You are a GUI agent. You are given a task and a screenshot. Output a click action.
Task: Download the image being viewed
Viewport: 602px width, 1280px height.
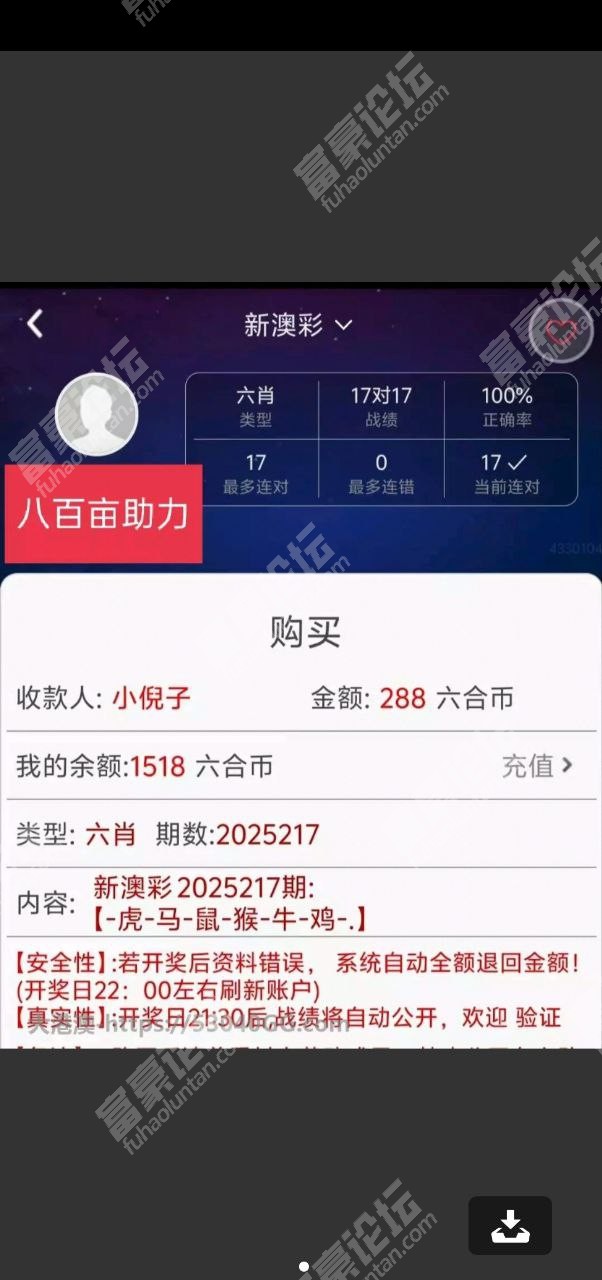pos(510,1225)
